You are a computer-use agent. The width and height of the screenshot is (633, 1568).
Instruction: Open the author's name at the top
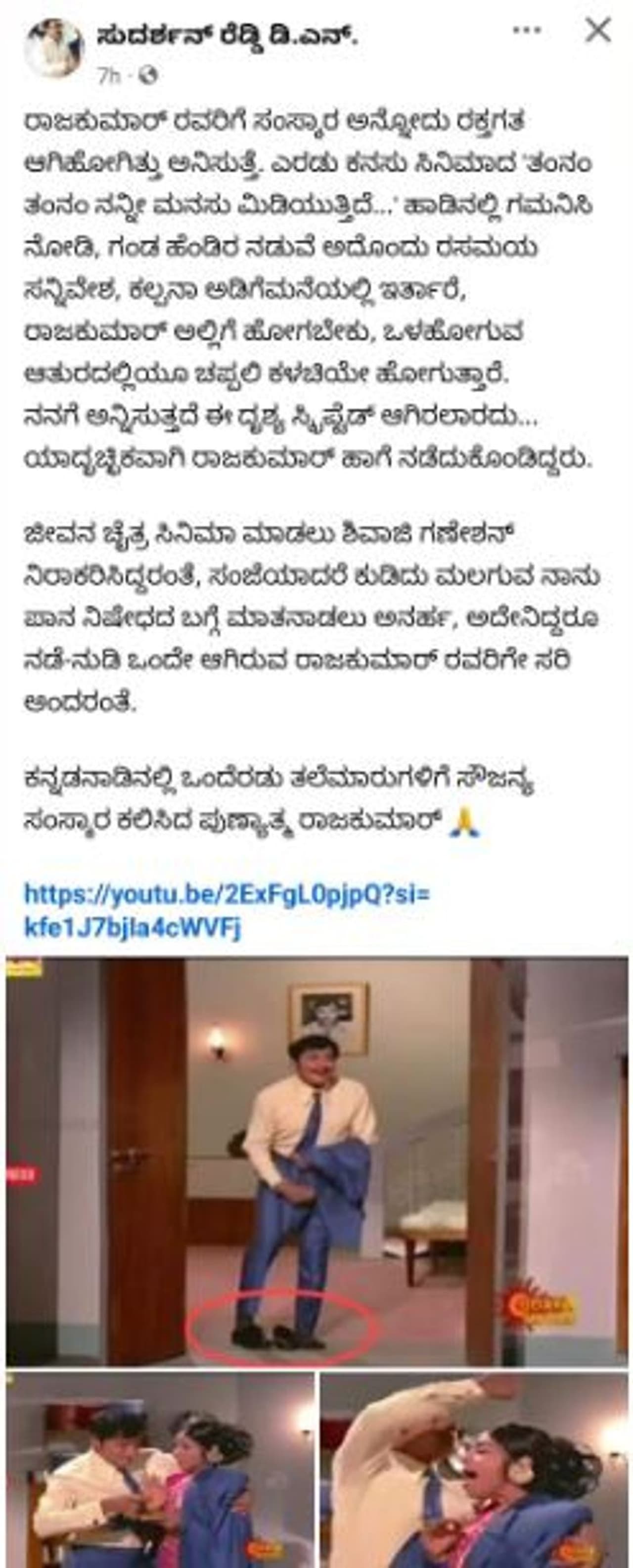coord(227,38)
